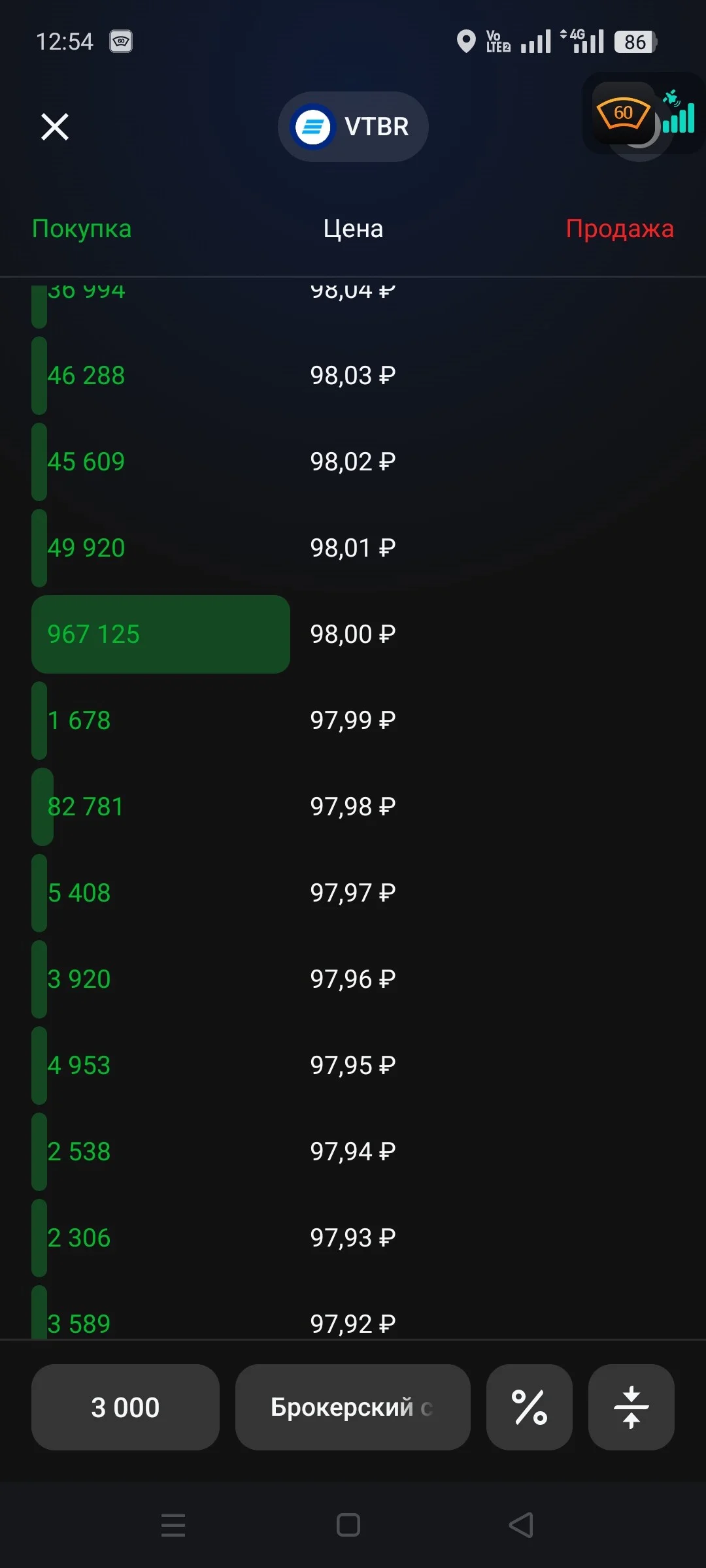Image resolution: width=706 pixels, height=1568 pixels.
Task: Center the order book on spread
Action: point(631,1407)
